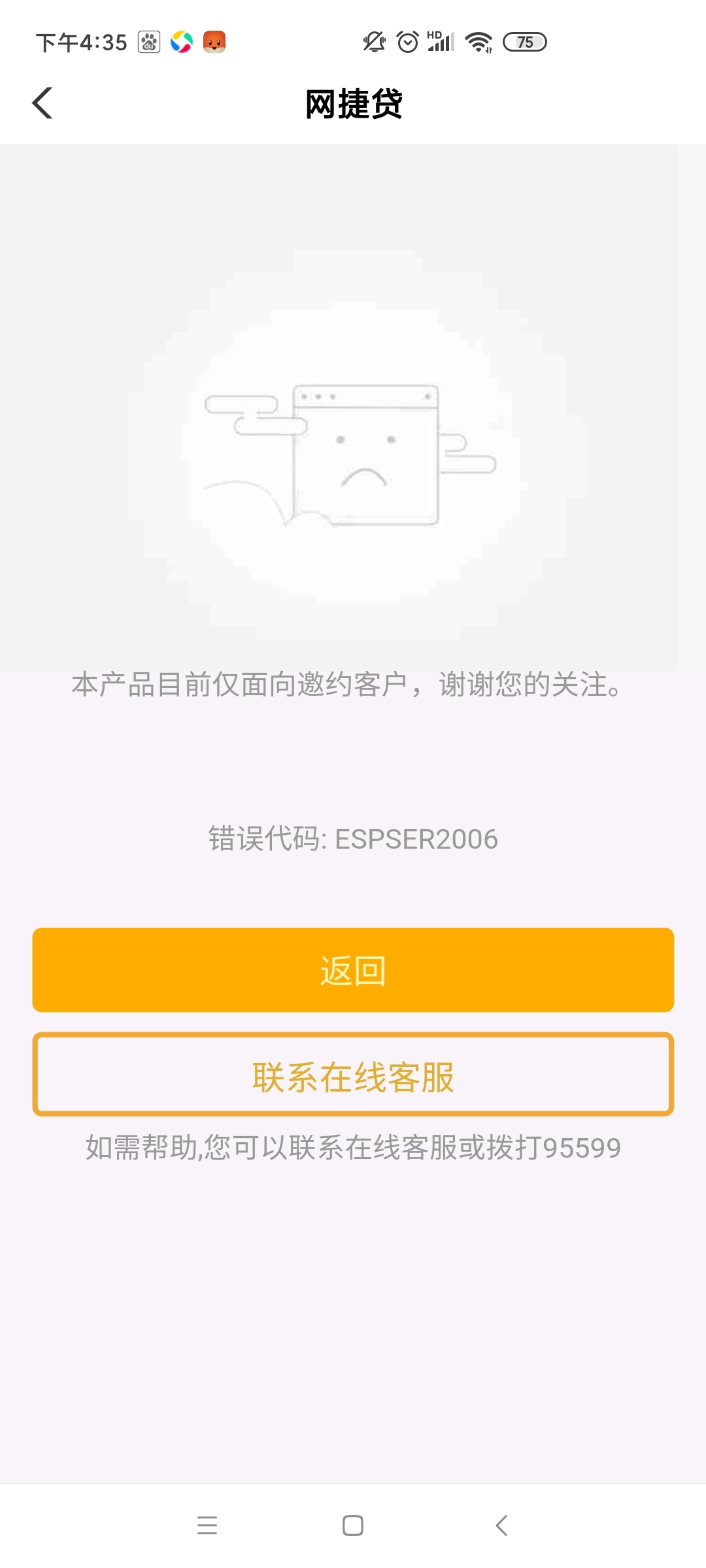706x1568 pixels.
Task: Go to the phone home screen
Action: pyautogui.click(x=353, y=1526)
